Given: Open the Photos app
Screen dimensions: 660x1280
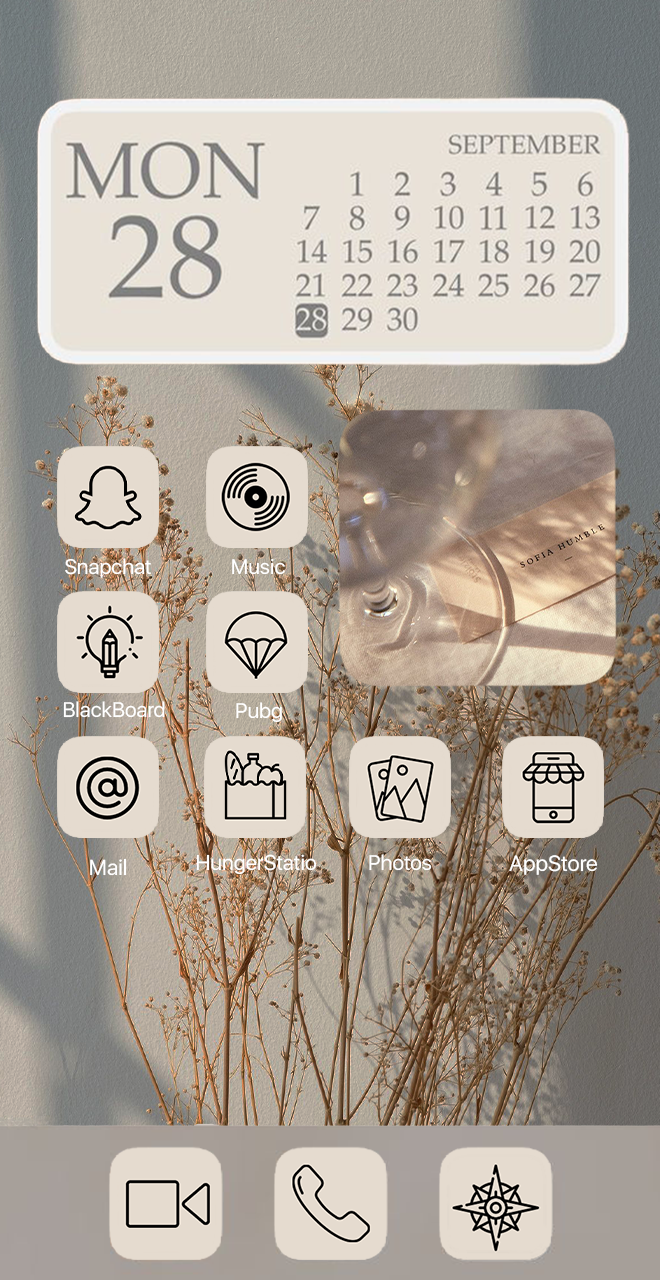Looking at the screenshot, I should coord(400,788).
